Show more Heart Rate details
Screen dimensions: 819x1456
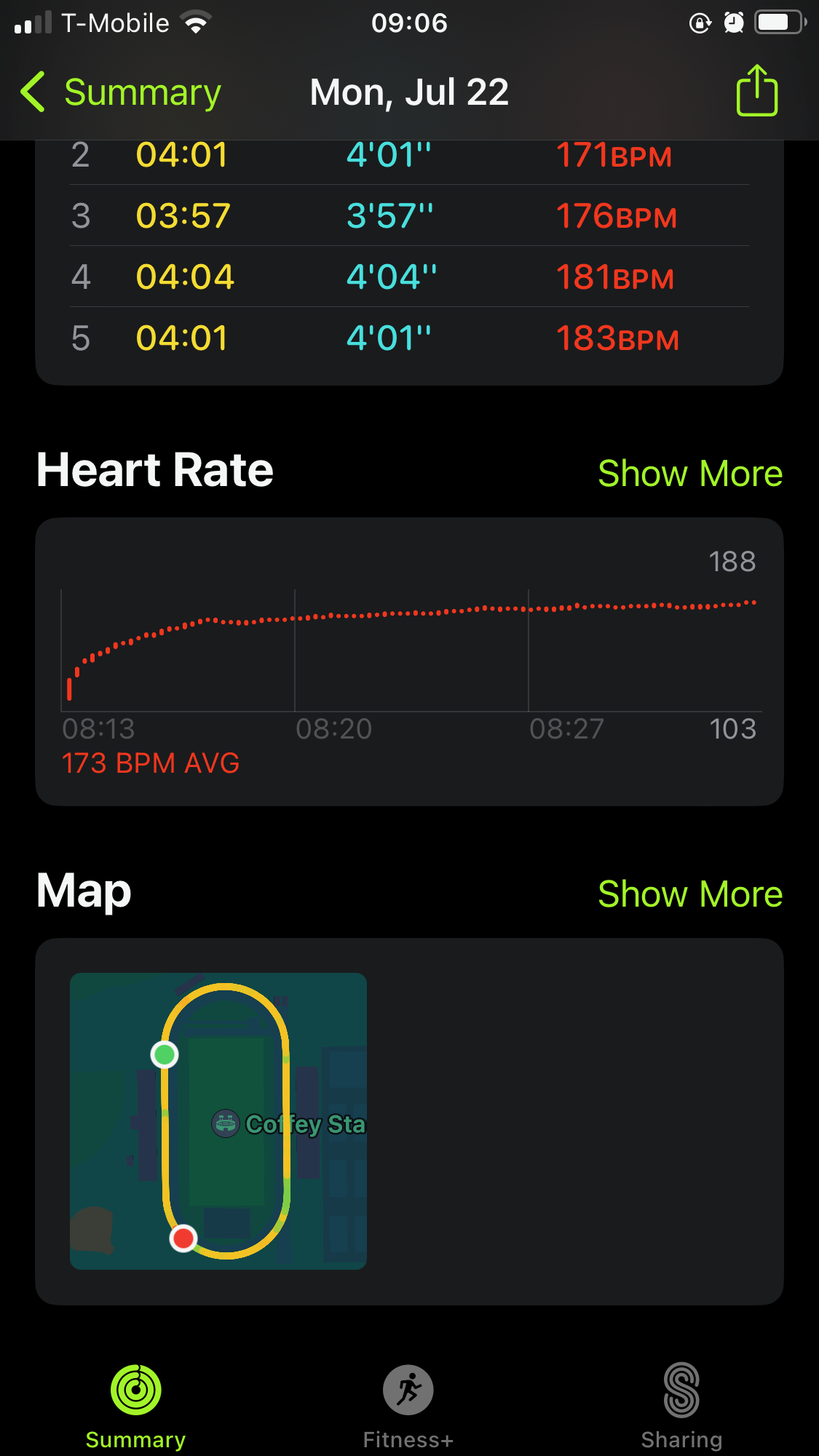(689, 474)
